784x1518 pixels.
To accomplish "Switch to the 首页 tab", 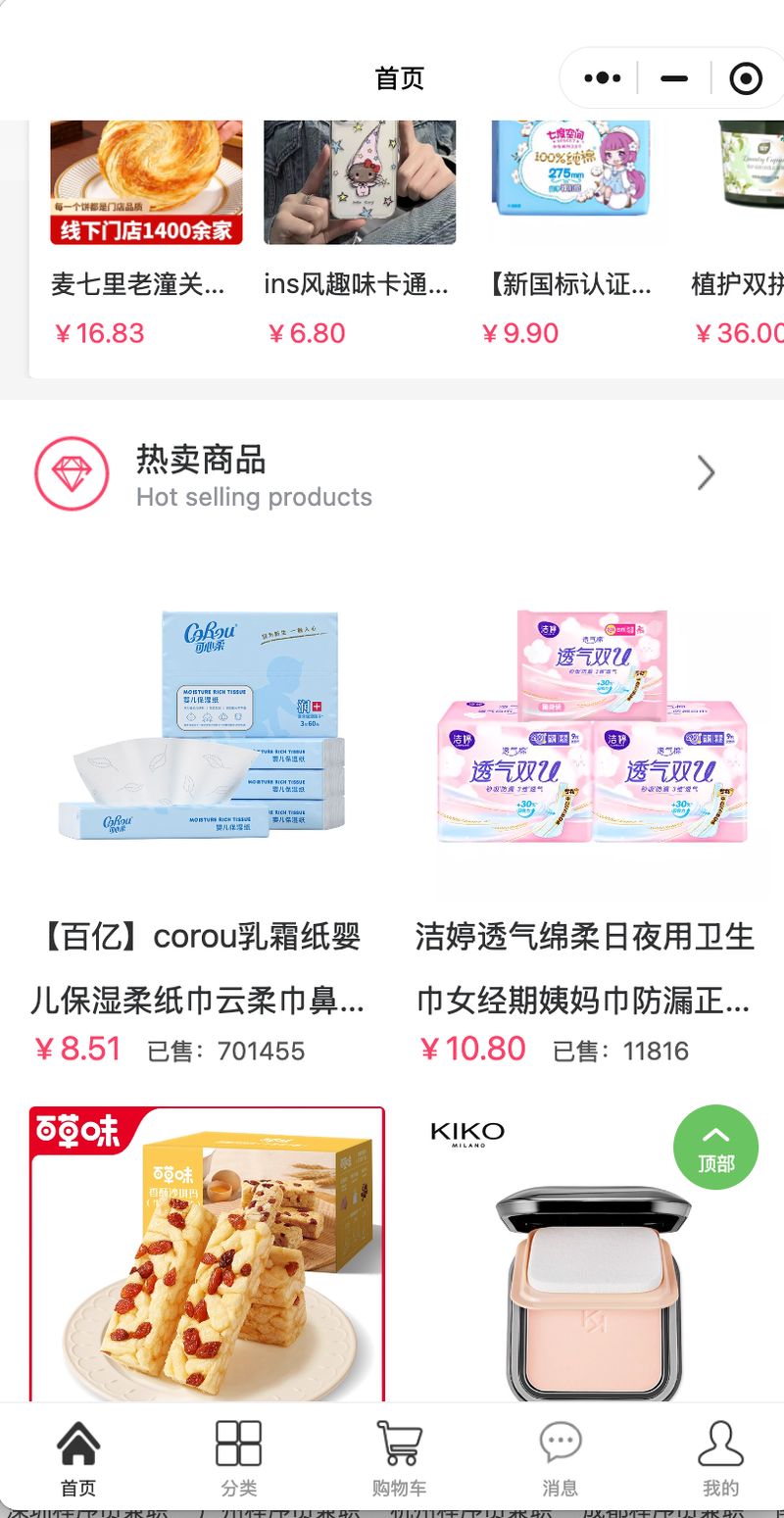I will (78, 1458).
